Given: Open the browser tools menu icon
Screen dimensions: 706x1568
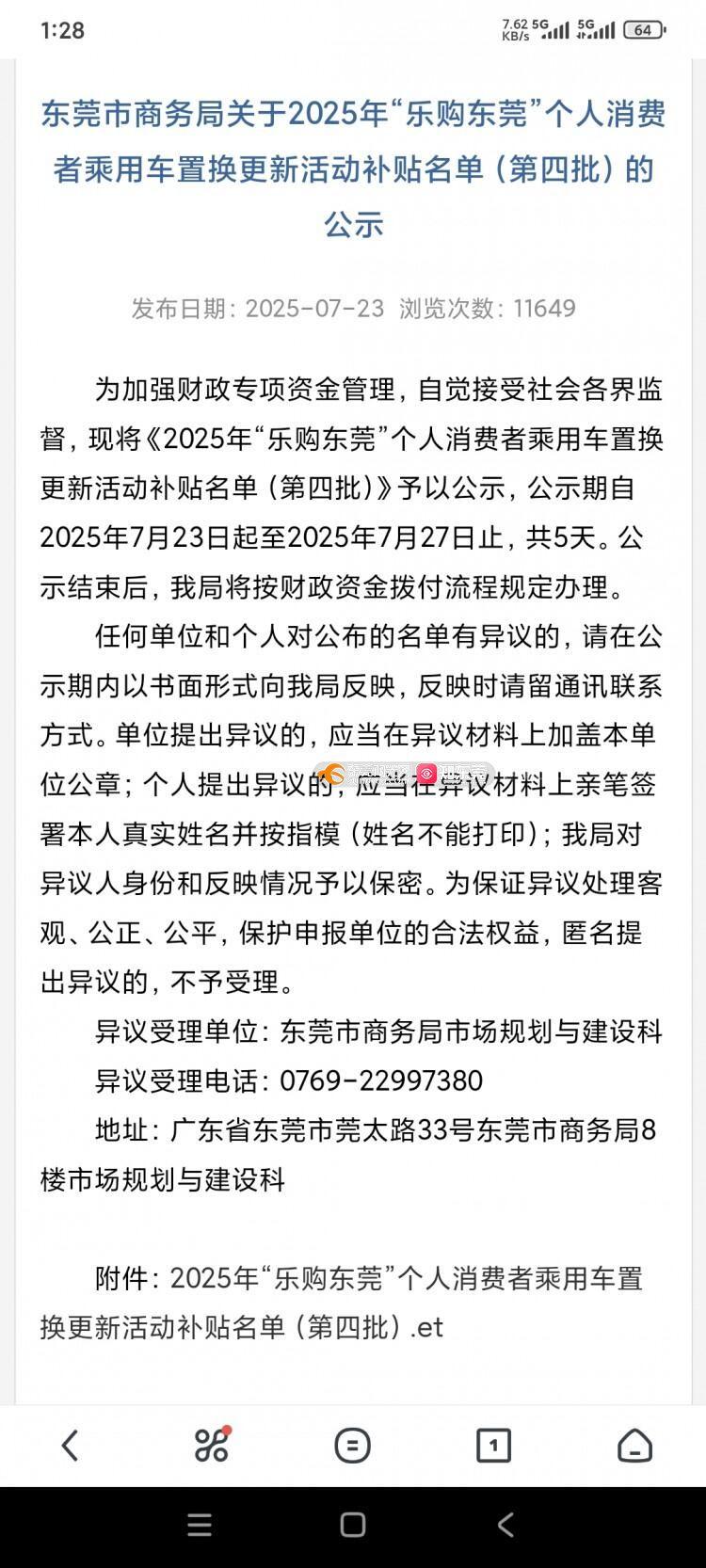Looking at the screenshot, I should pos(212,1444).
